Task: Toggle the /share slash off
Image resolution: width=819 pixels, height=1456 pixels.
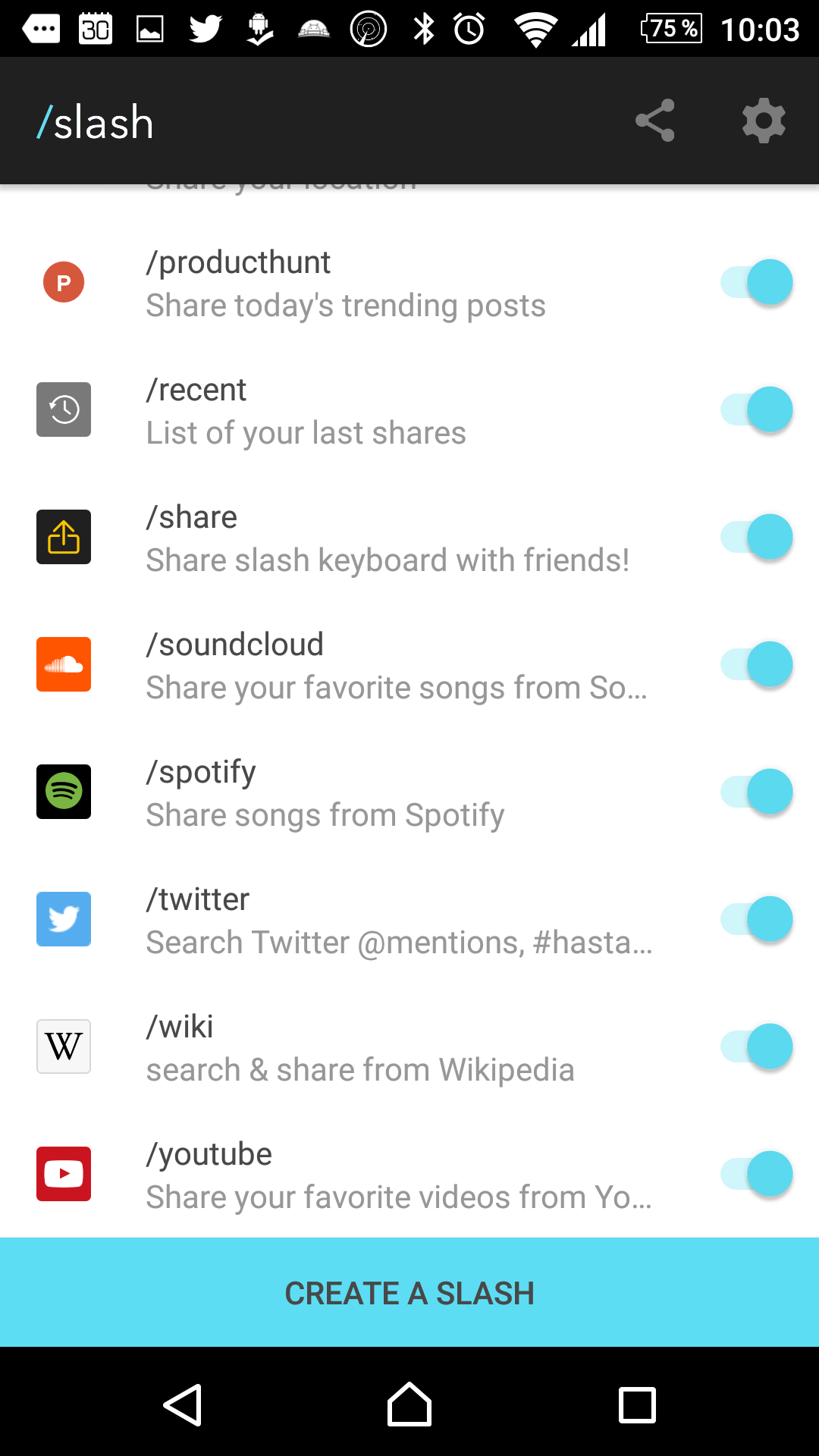Action: tap(756, 538)
